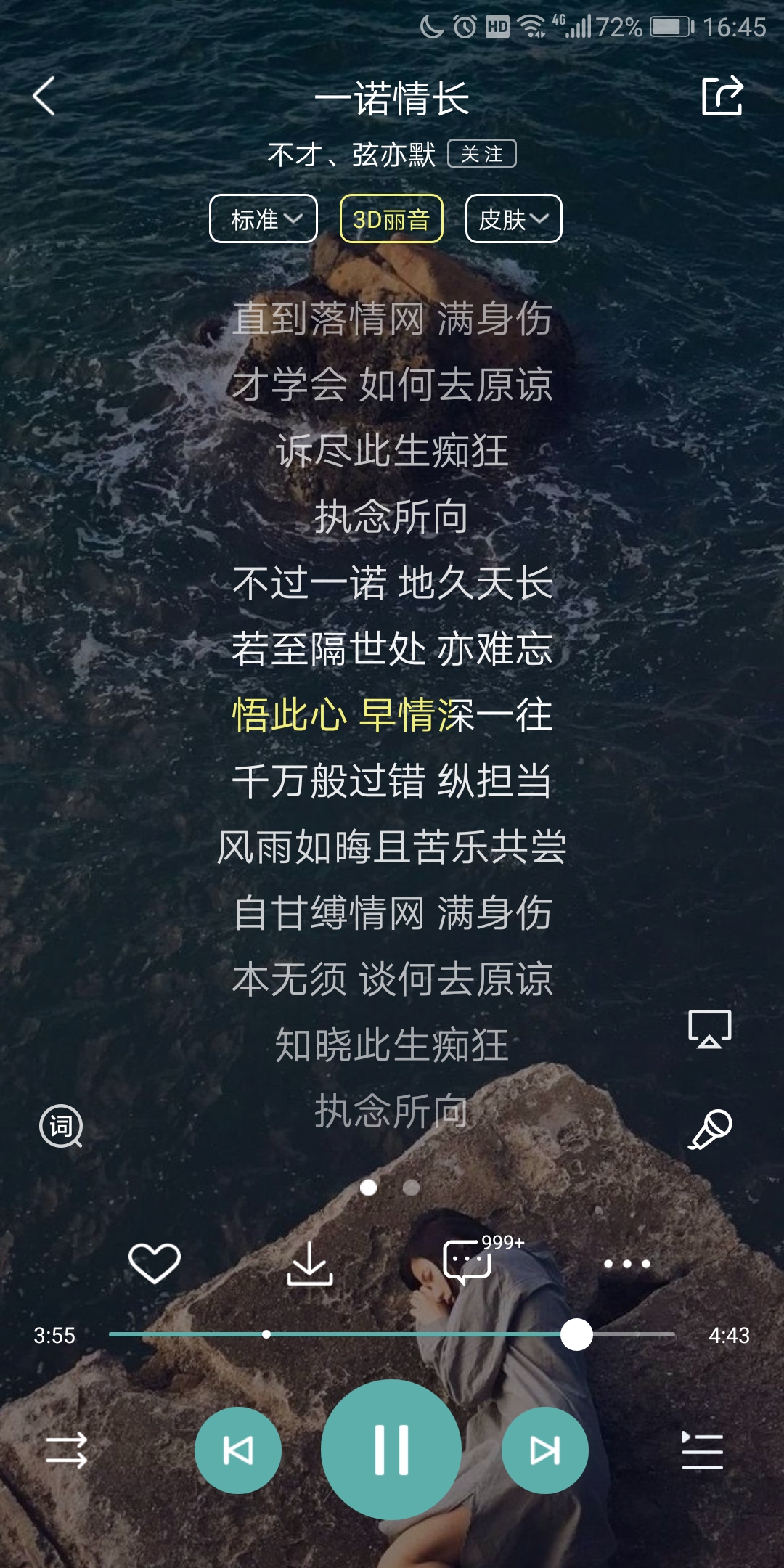Image resolution: width=784 pixels, height=1568 pixels.
Task: Open the 标准 audio quality dropdown
Action: point(264,218)
